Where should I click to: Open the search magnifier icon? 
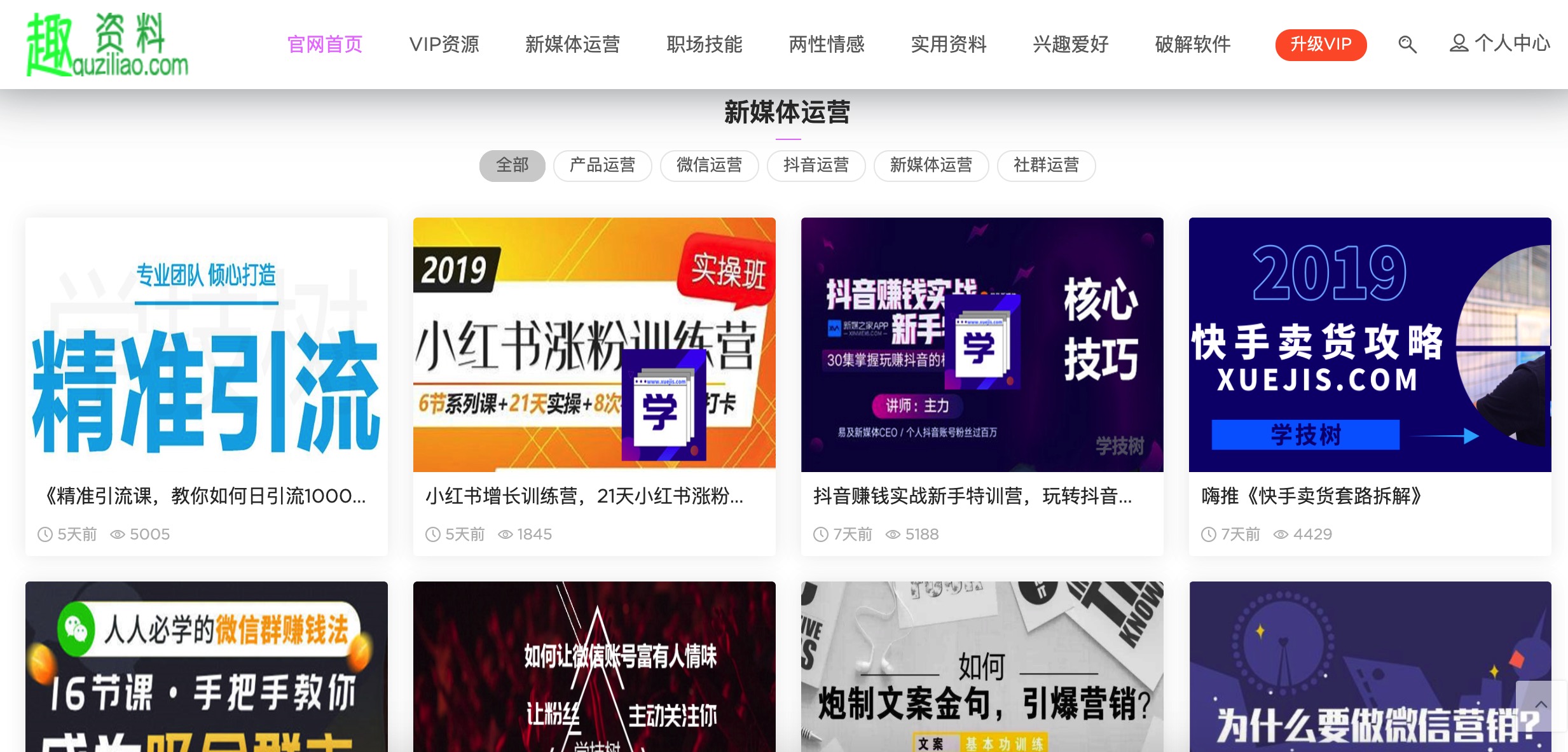[1407, 45]
